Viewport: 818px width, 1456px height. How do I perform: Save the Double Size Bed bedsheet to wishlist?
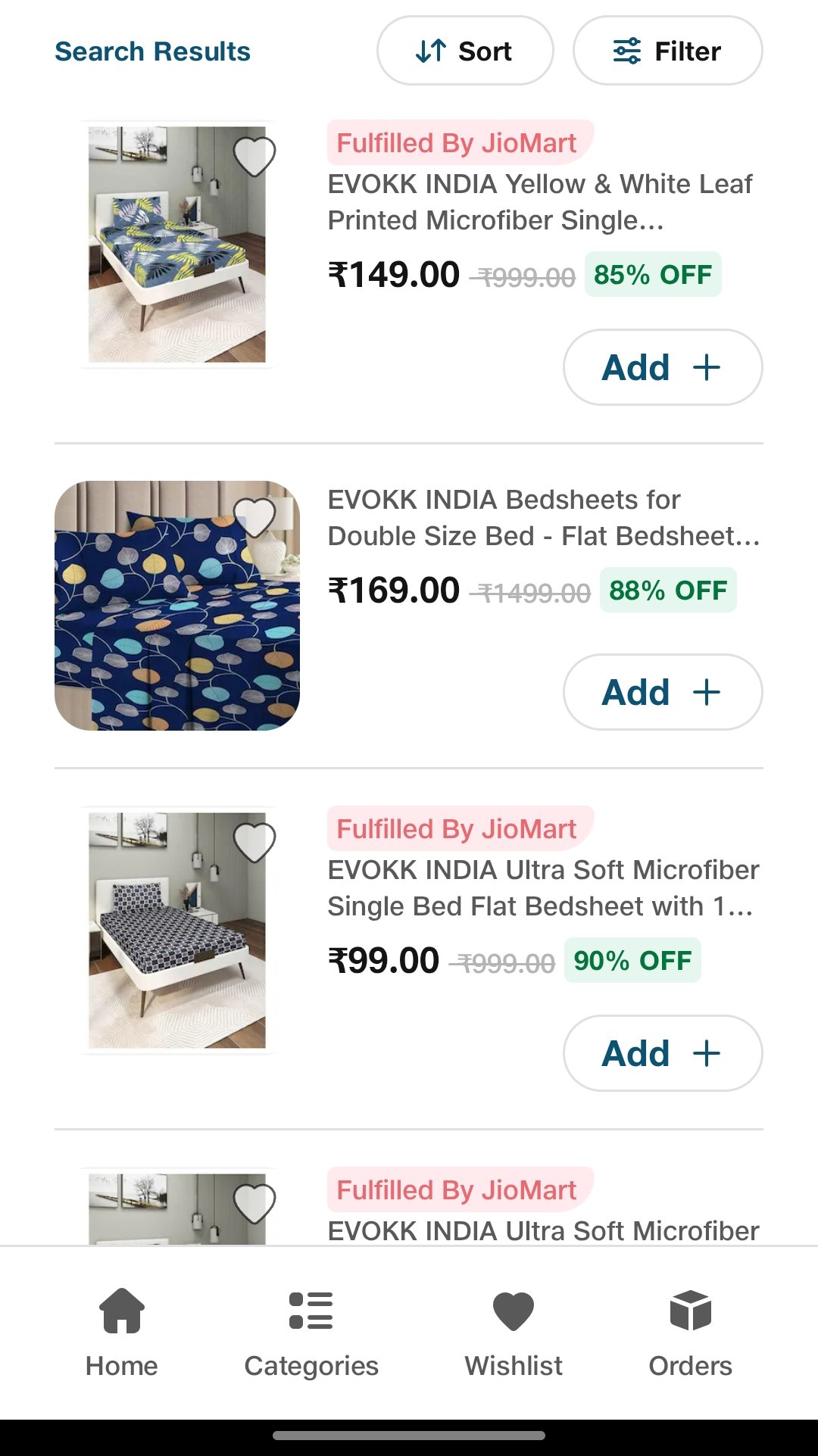(254, 517)
